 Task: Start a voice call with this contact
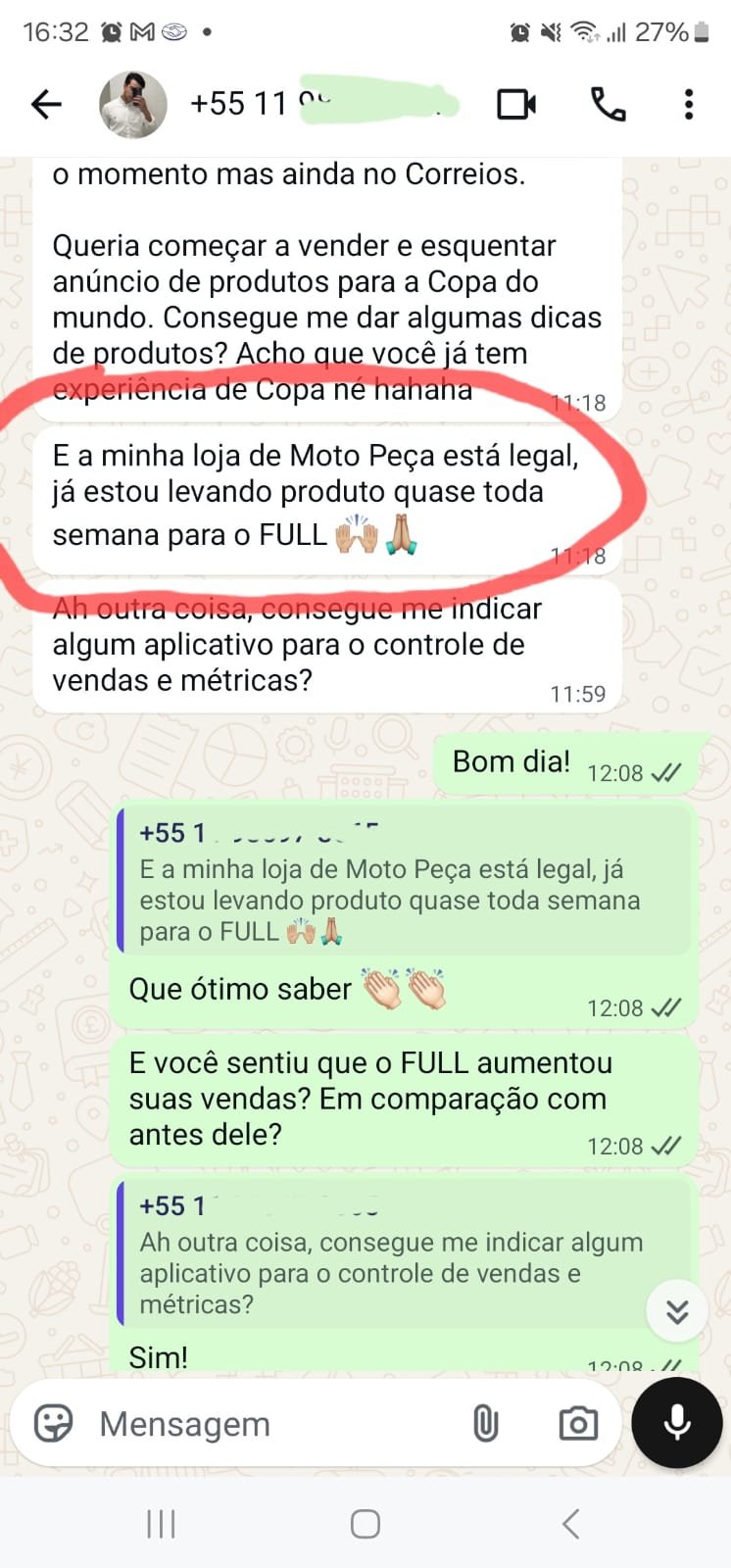coord(608,104)
